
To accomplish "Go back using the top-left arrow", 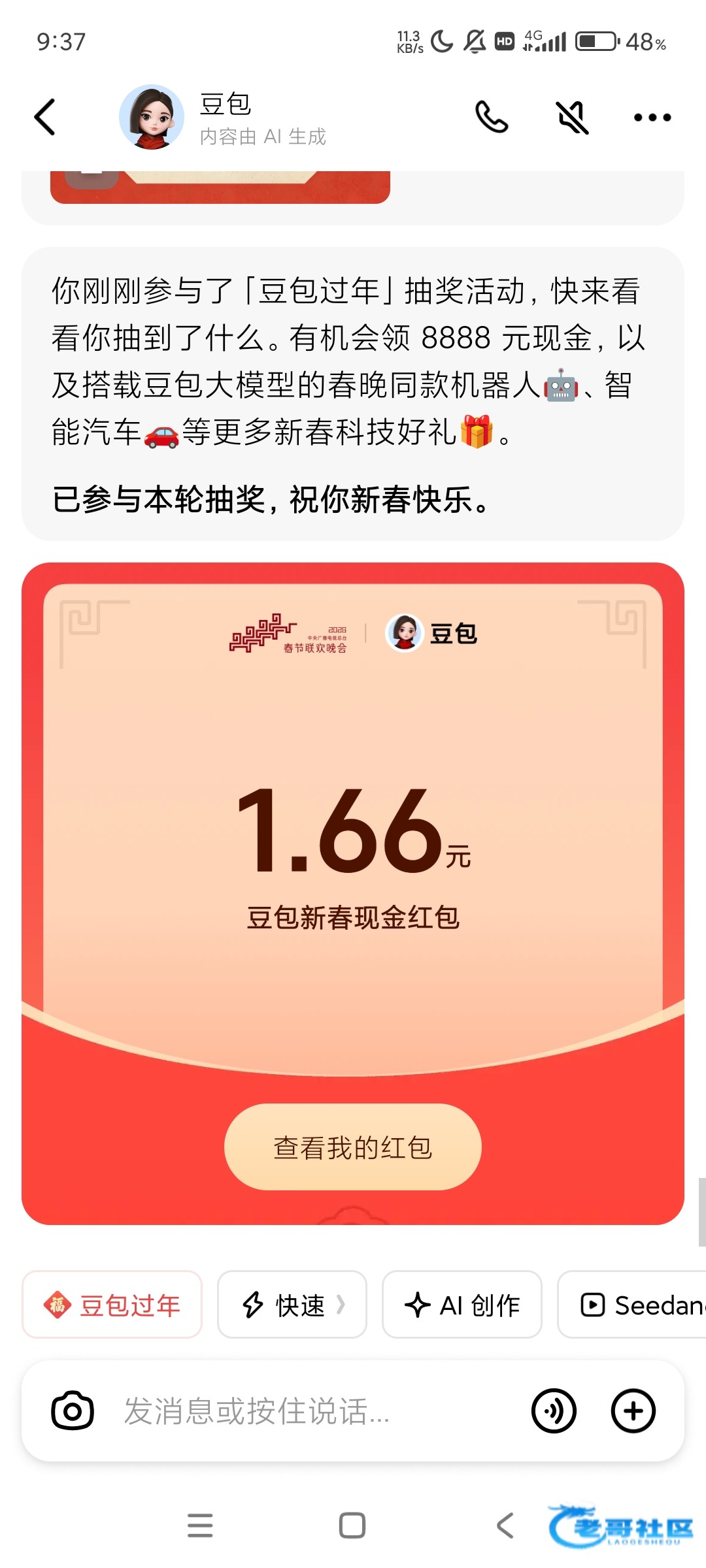I will tap(44, 118).
